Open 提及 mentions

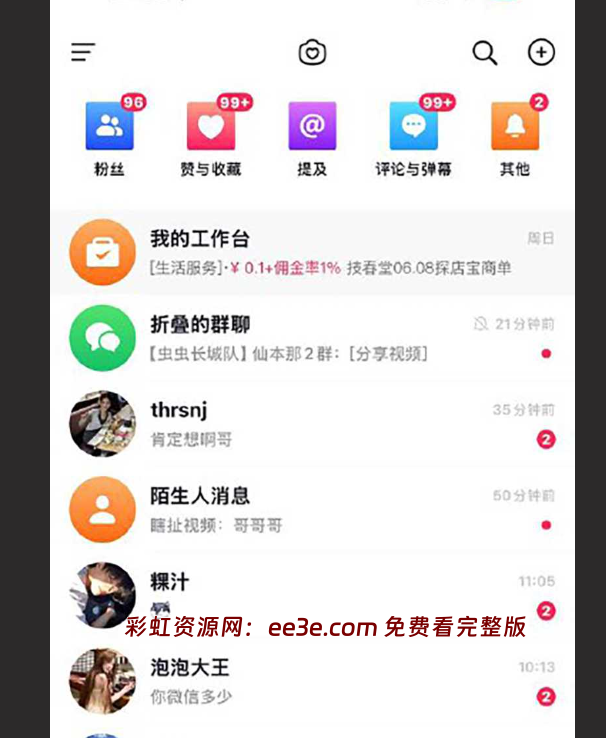[312, 137]
